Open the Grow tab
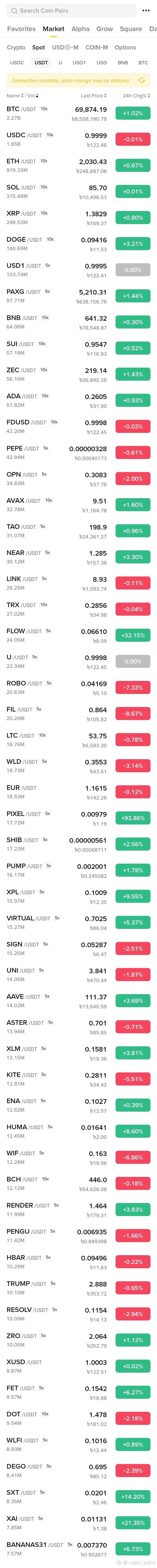The image size is (157, 1568). 104,29
